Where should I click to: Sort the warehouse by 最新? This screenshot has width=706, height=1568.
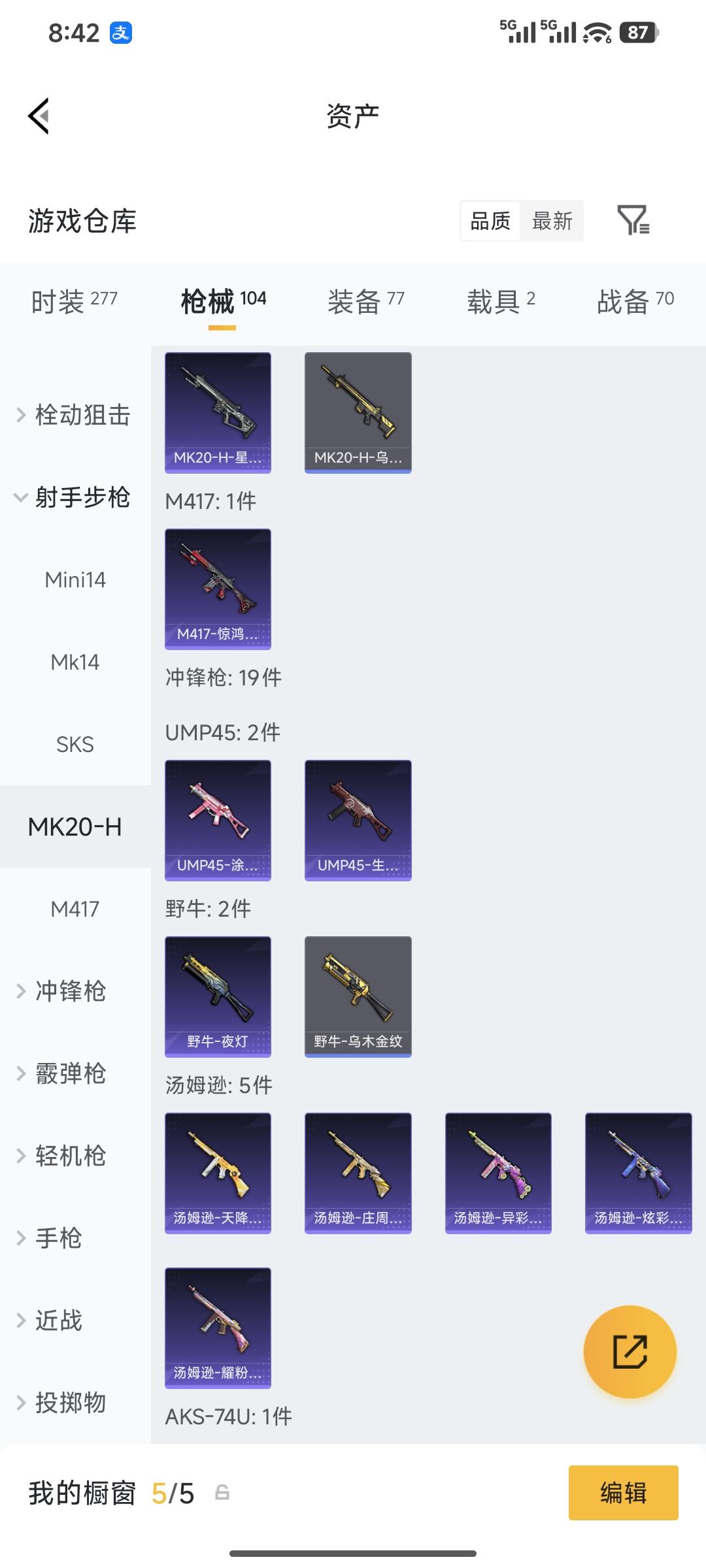click(x=552, y=221)
